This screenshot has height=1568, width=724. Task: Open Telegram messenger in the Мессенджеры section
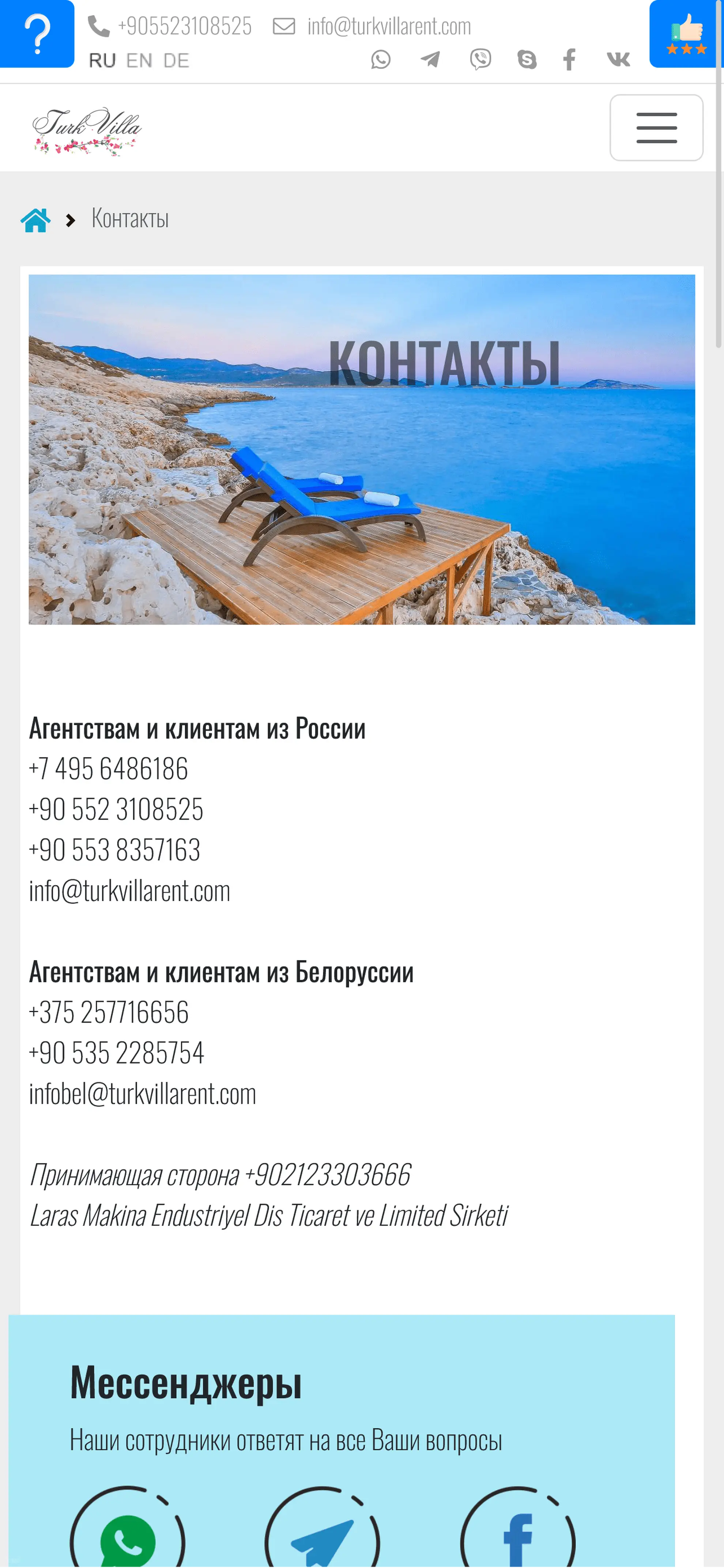[x=322, y=1534]
